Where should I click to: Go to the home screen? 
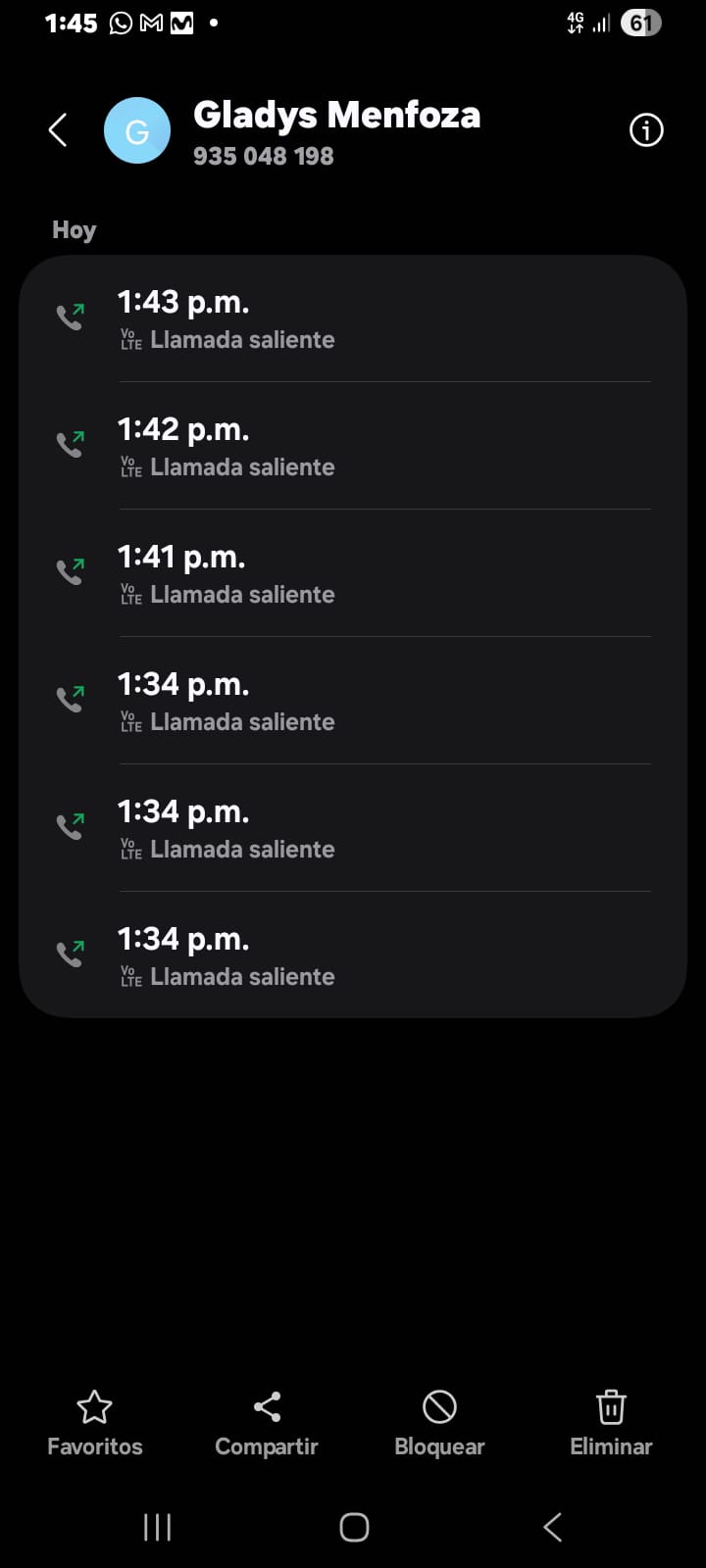(x=354, y=1527)
